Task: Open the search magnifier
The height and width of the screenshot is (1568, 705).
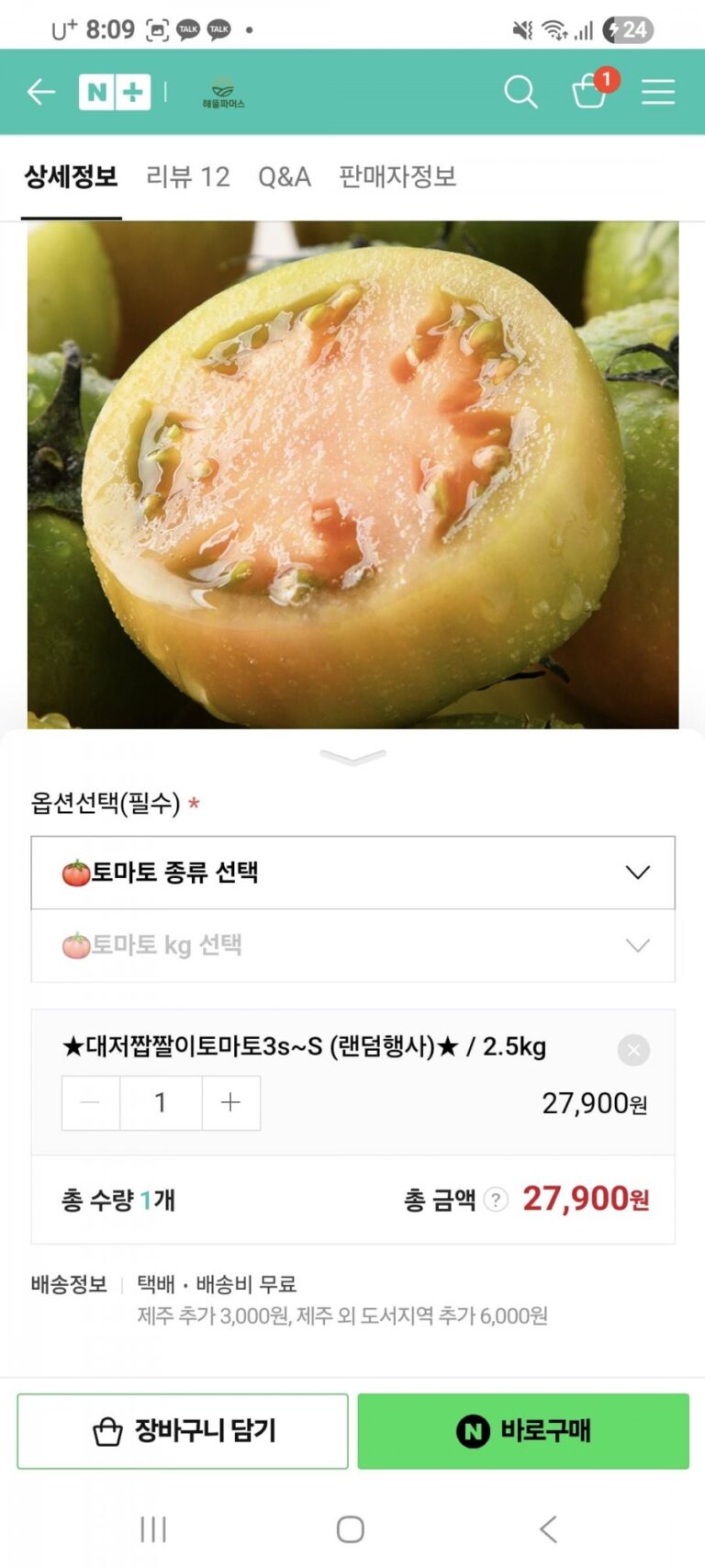Action: pyautogui.click(x=520, y=92)
